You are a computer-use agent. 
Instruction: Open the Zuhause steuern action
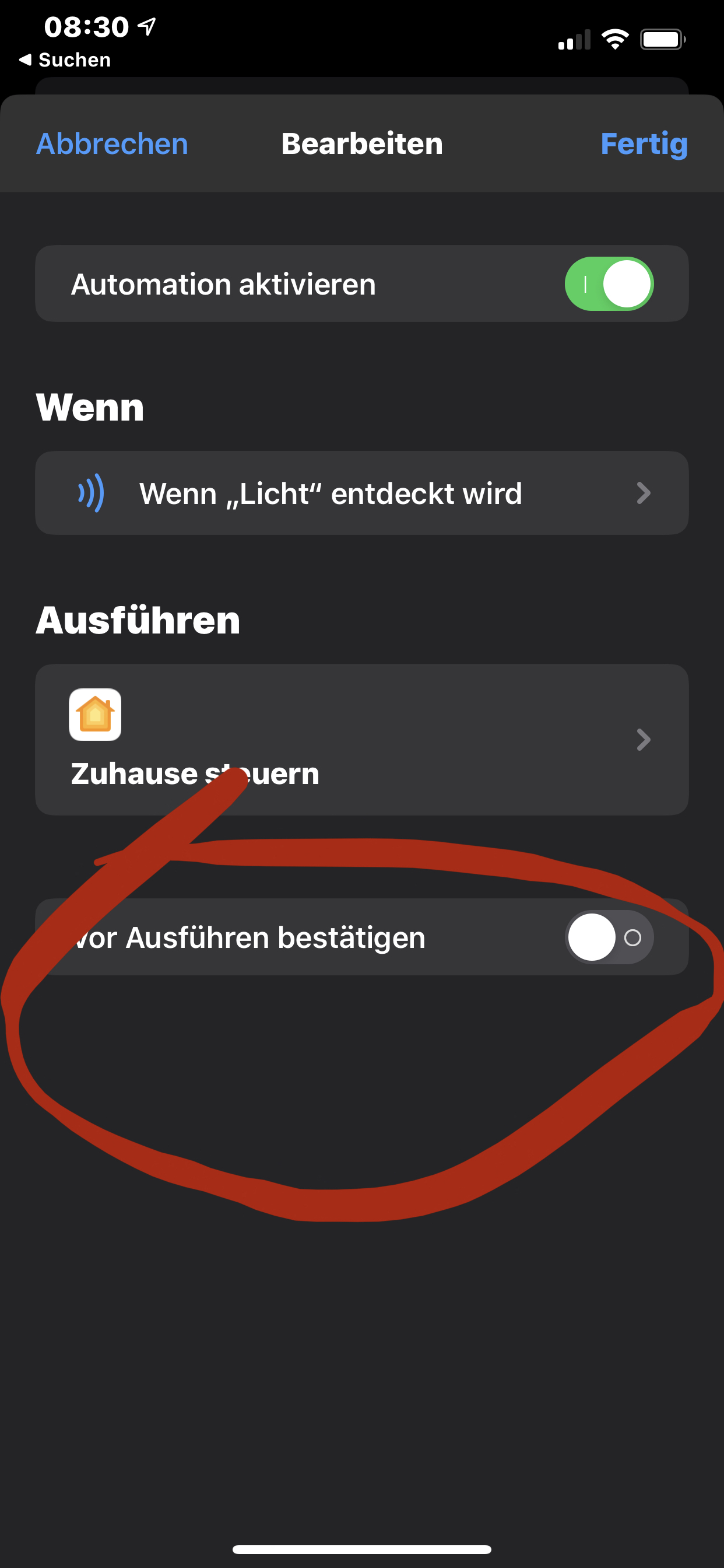361,739
